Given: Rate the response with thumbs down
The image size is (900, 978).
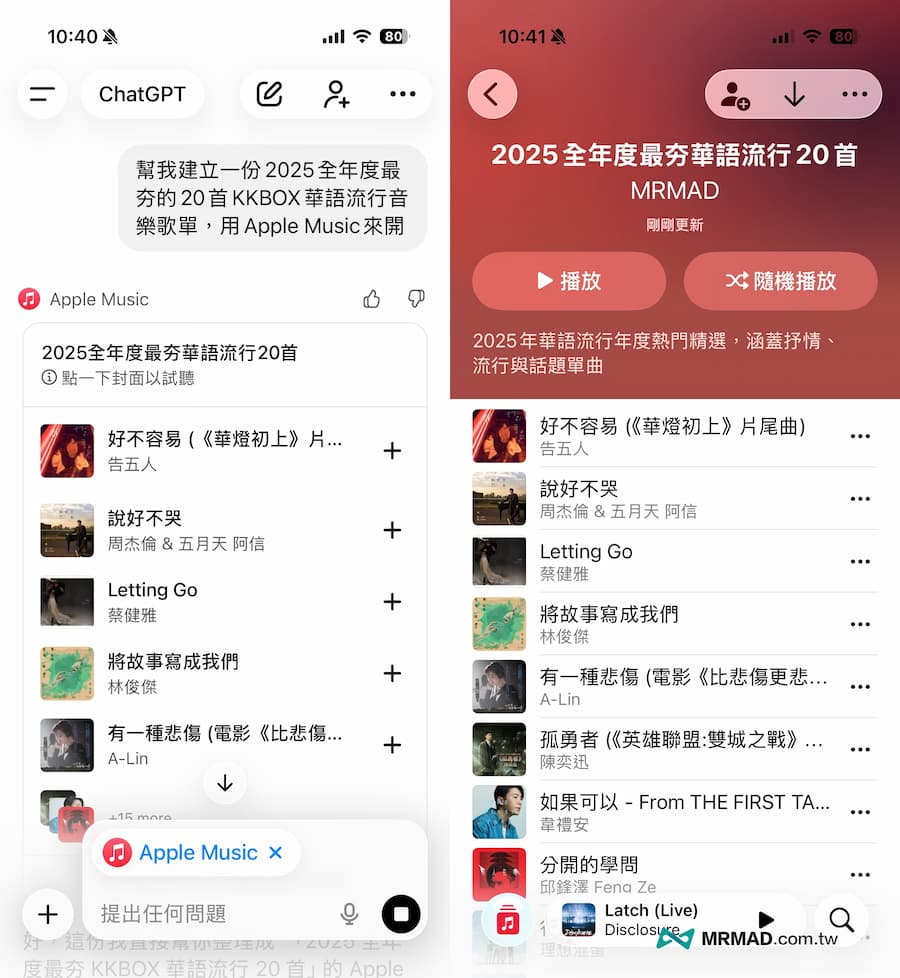Looking at the screenshot, I should [416, 298].
